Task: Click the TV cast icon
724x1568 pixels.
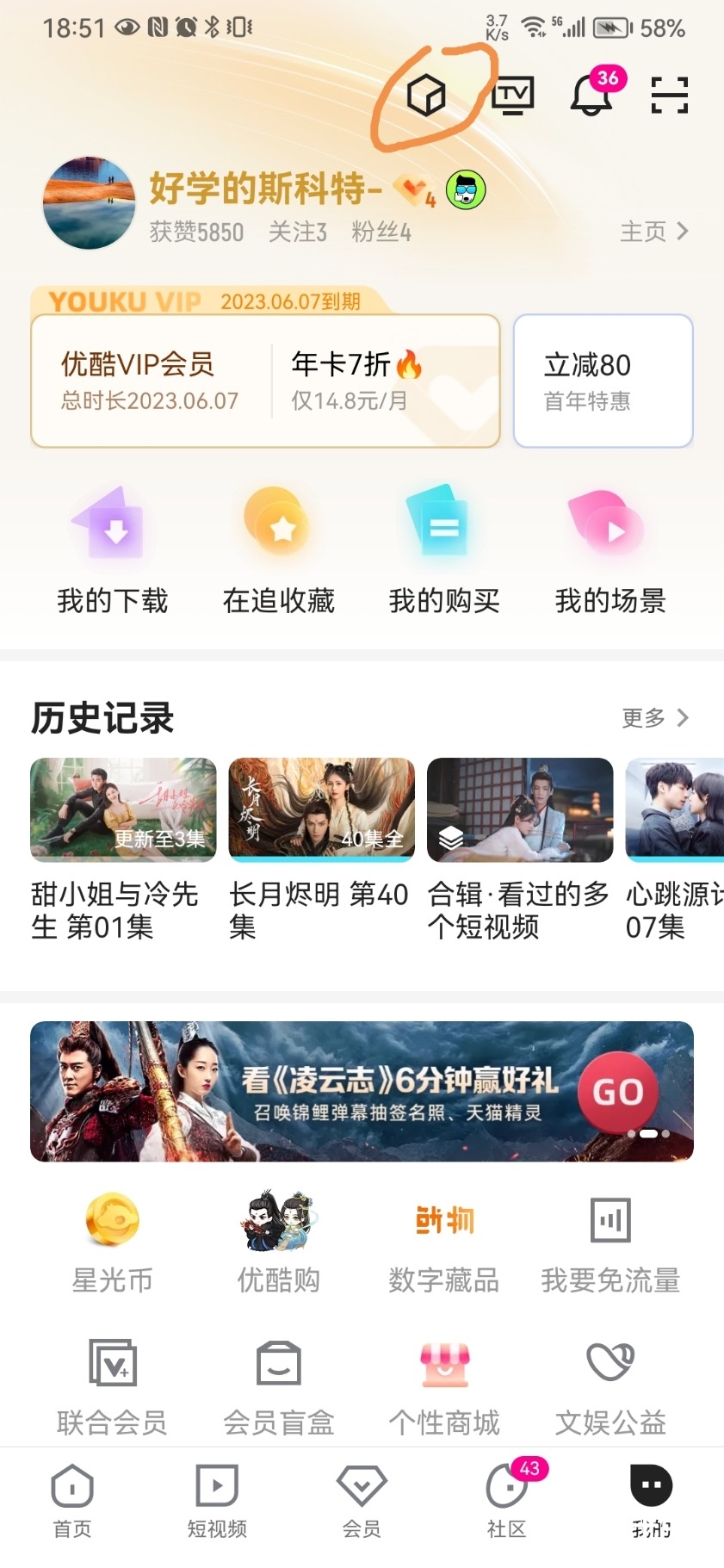Action: tap(514, 95)
